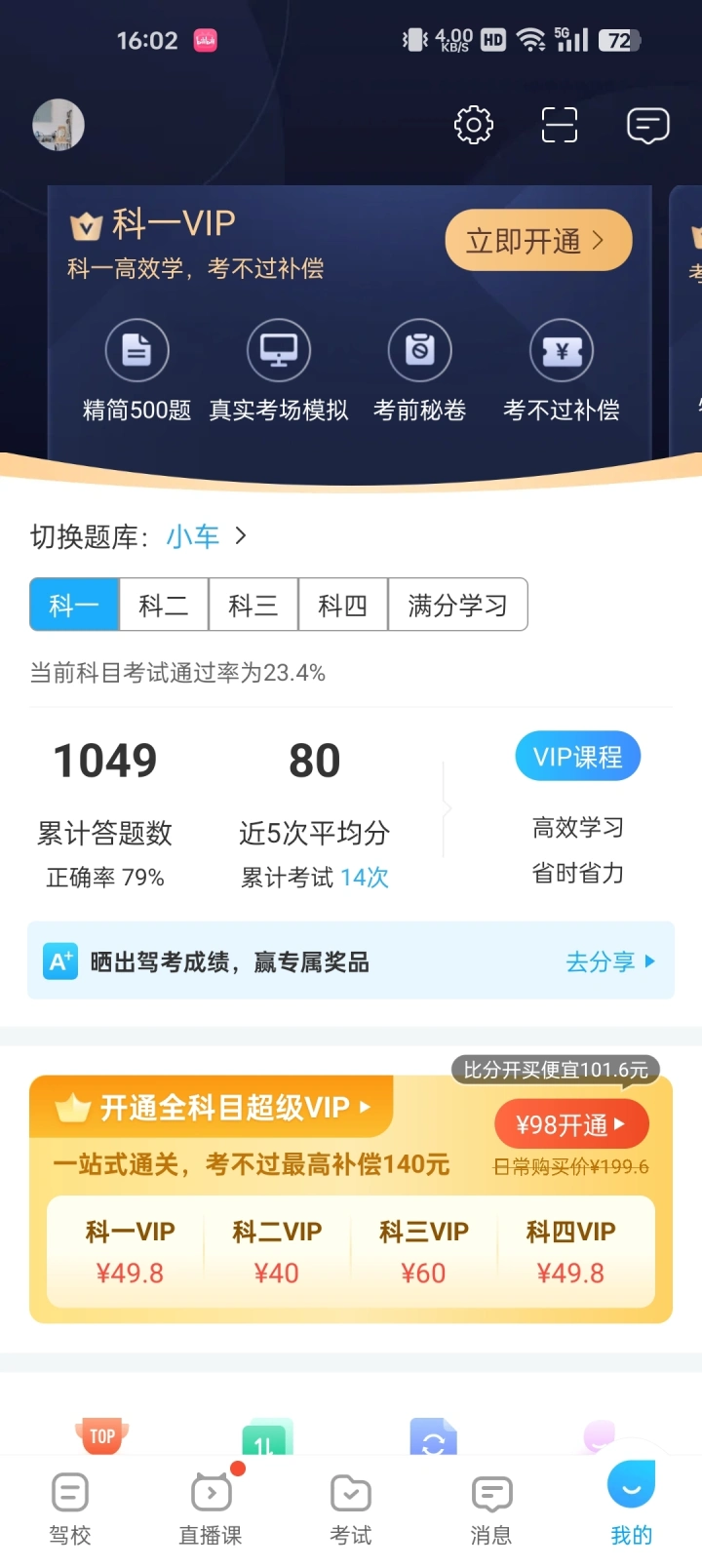Select the 科二 tab
The image size is (702, 1568).
click(164, 605)
